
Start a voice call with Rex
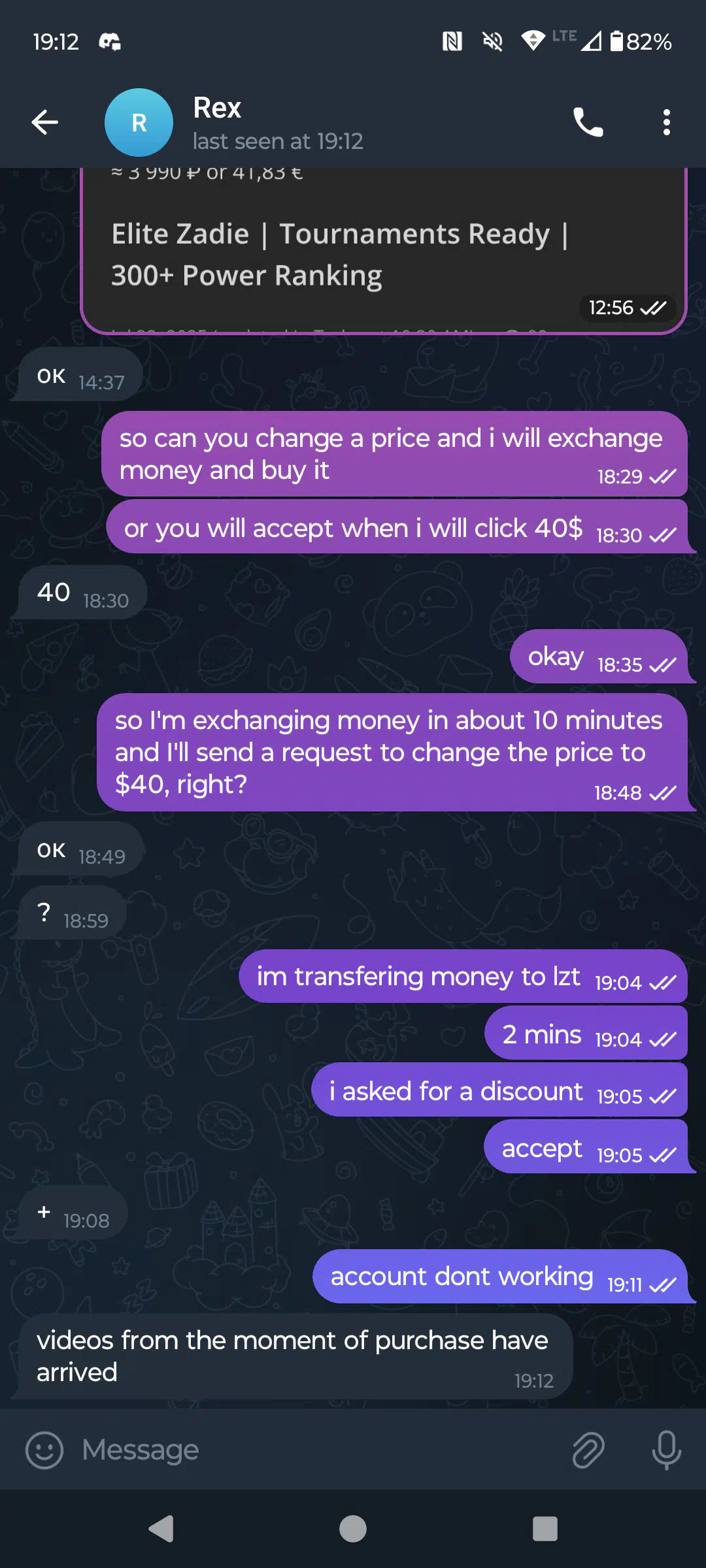coord(588,122)
